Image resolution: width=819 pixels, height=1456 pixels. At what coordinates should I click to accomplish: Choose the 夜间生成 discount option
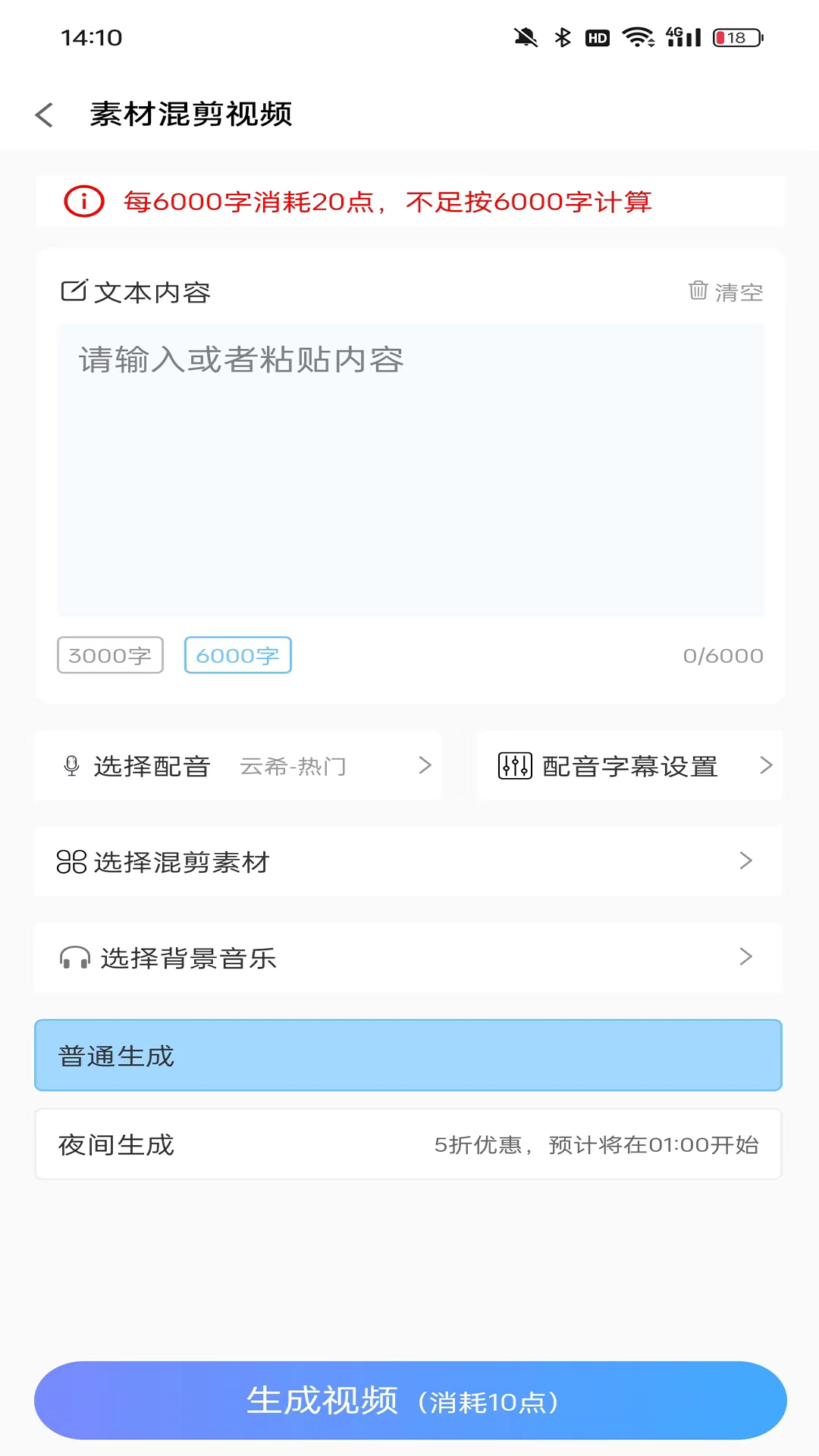(x=408, y=1144)
